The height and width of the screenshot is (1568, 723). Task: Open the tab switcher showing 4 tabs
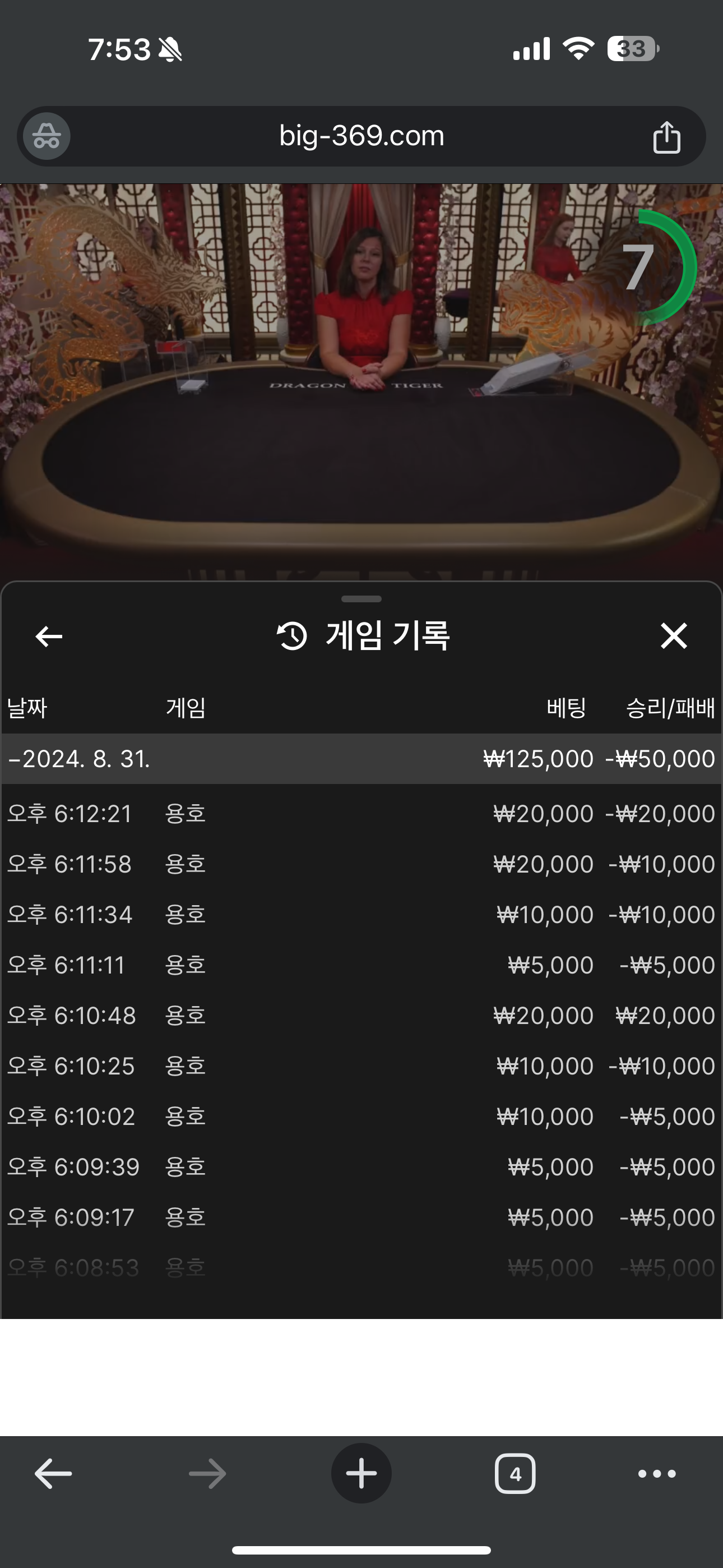[x=515, y=1474]
